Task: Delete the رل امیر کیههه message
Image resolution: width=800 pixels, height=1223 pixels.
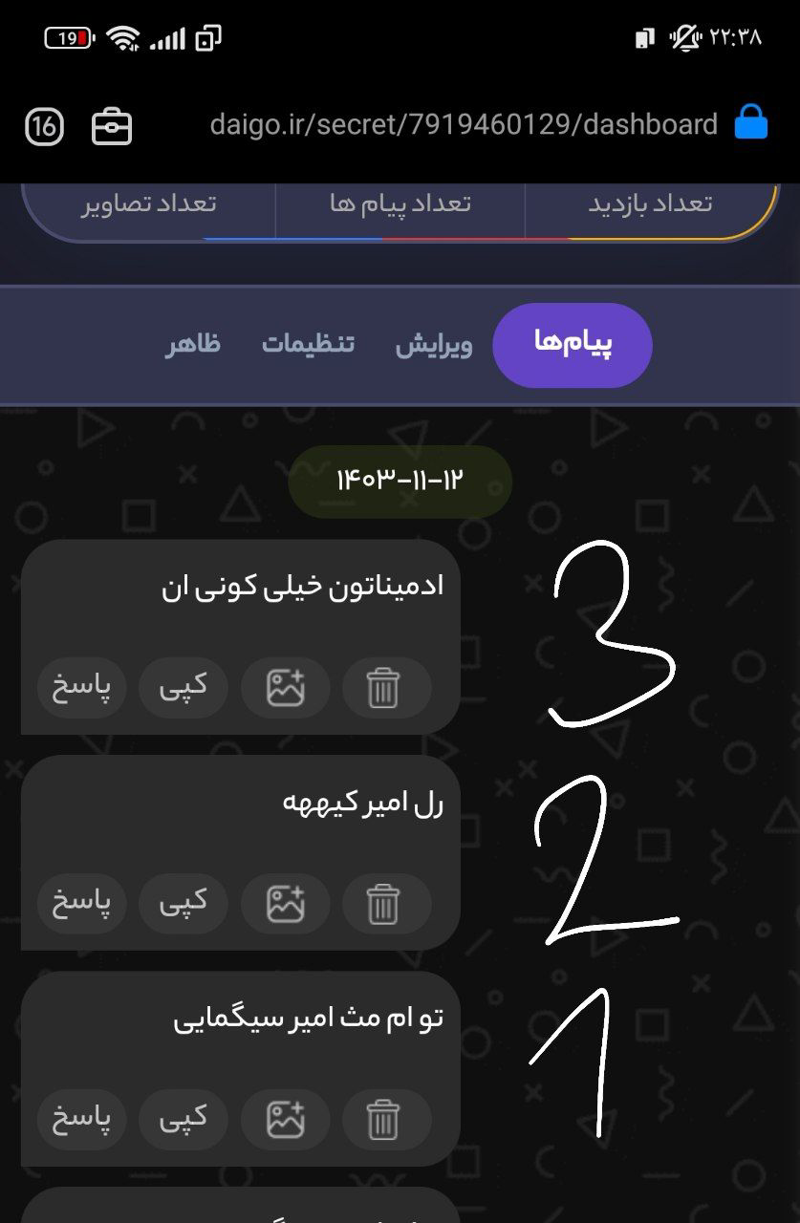Action: click(x=384, y=903)
